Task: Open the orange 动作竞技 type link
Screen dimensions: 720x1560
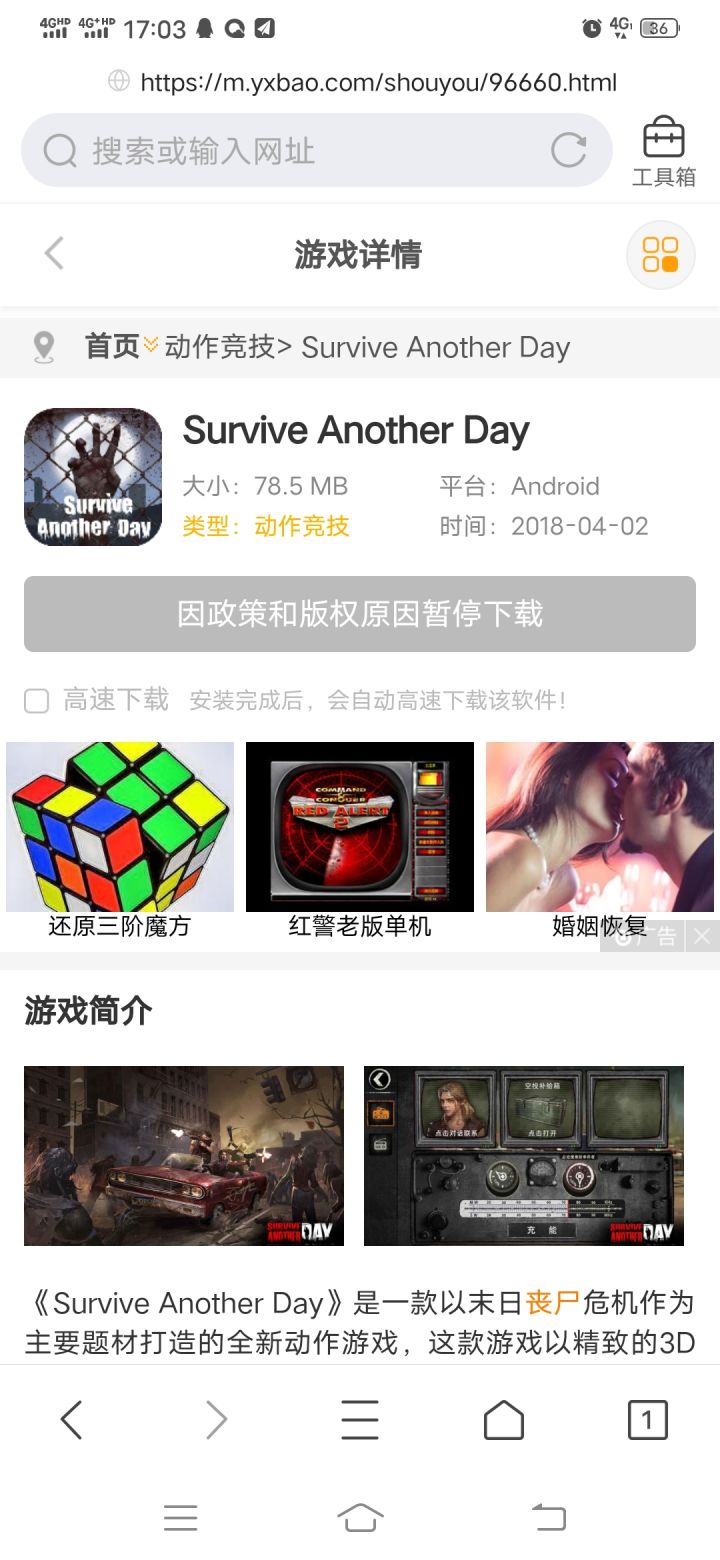Action: 302,526
